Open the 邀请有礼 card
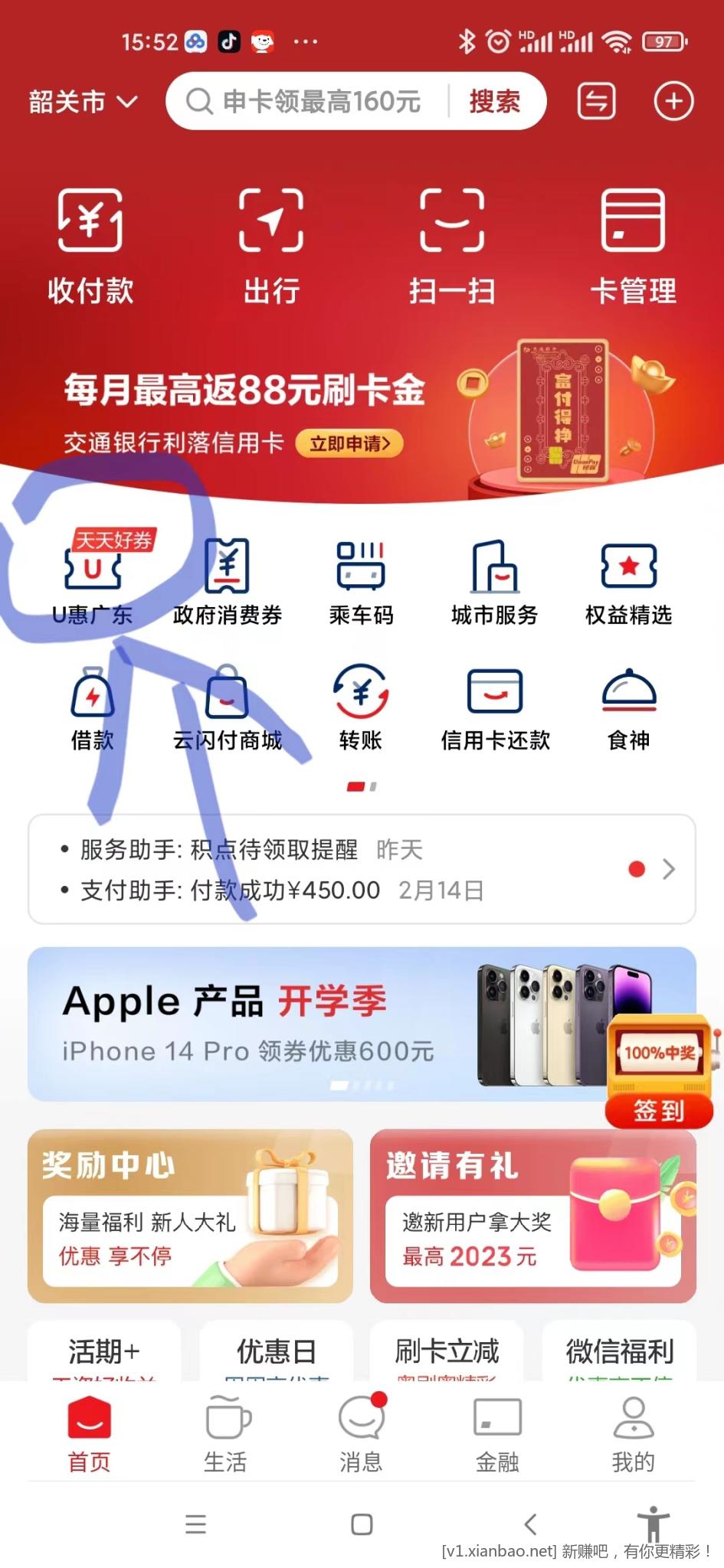The width and height of the screenshot is (724, 1568). [x=532, y=1215]
